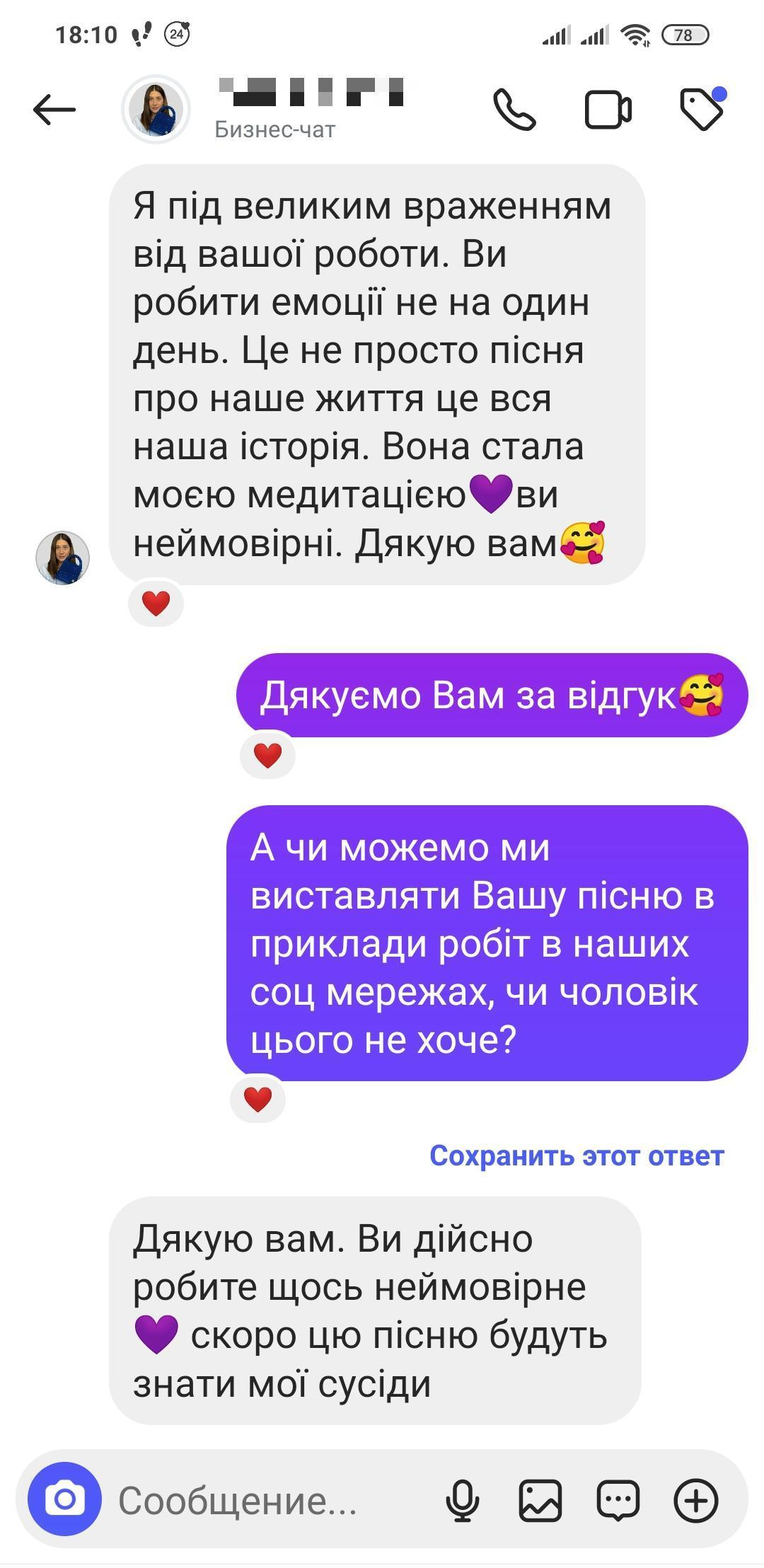Open the contact's profile from the header avatar
The height and width of the screenshot is (1568, 764).
pyautogui.click(x=156, y=110)
